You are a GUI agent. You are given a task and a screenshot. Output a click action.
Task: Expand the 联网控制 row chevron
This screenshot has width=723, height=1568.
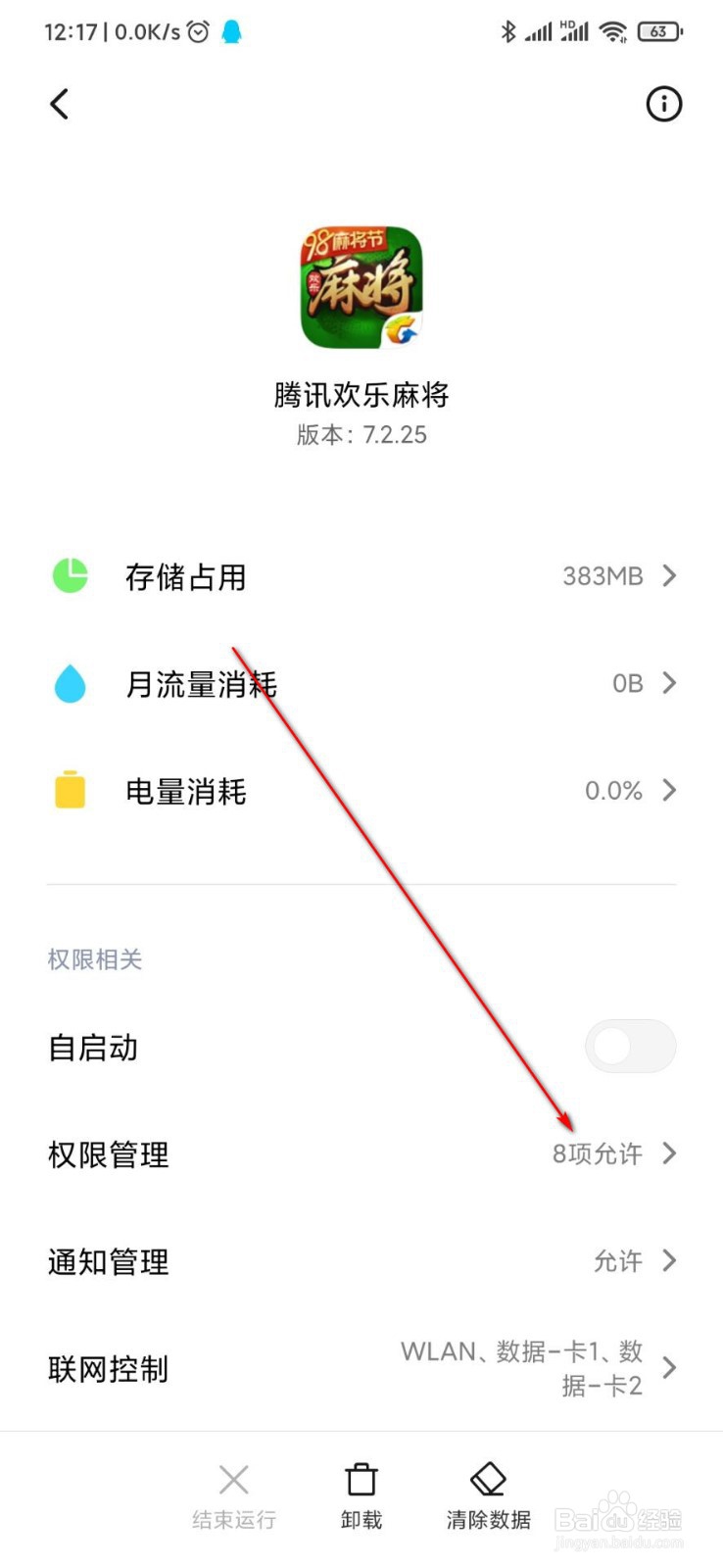(x=670, y=1368)
